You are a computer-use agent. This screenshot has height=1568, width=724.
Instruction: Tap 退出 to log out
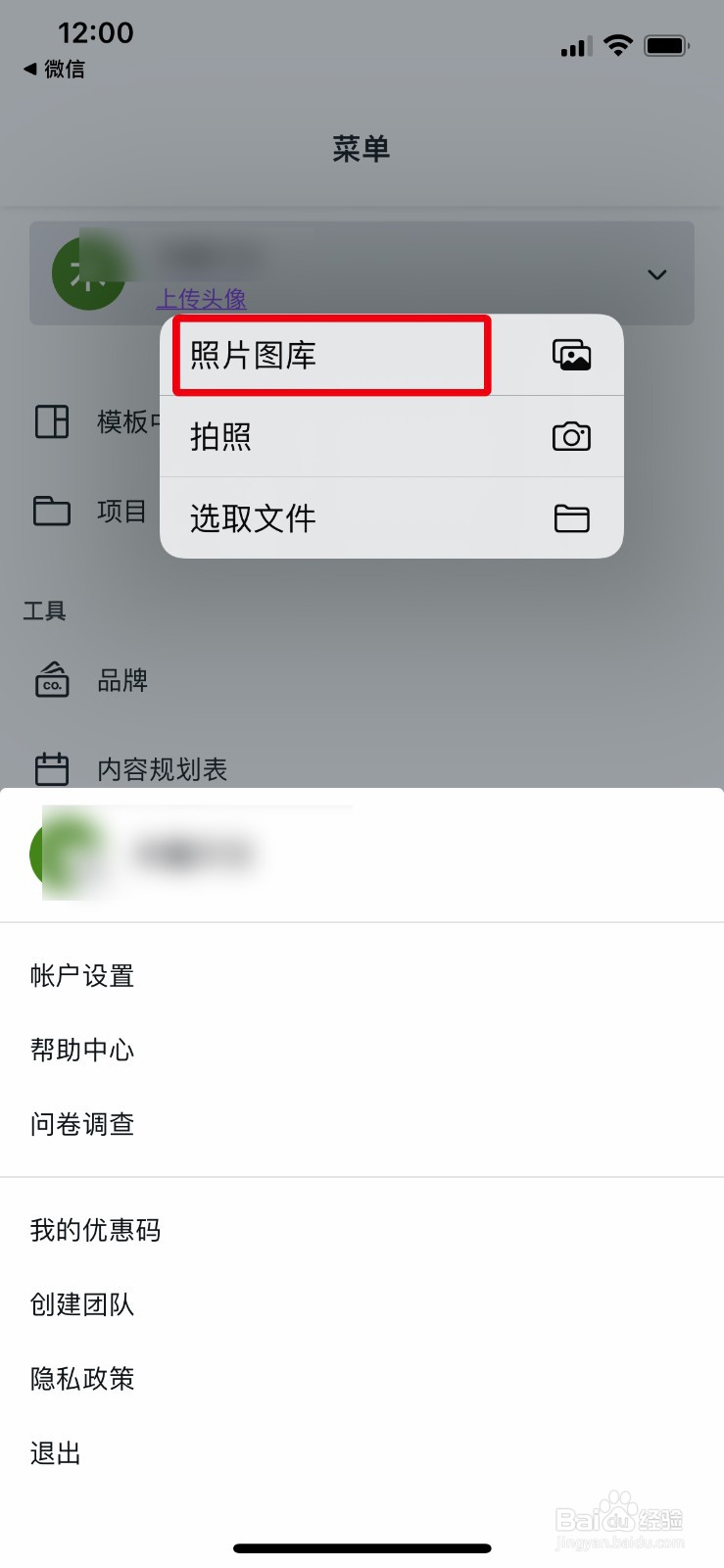tap(54, 1454)
